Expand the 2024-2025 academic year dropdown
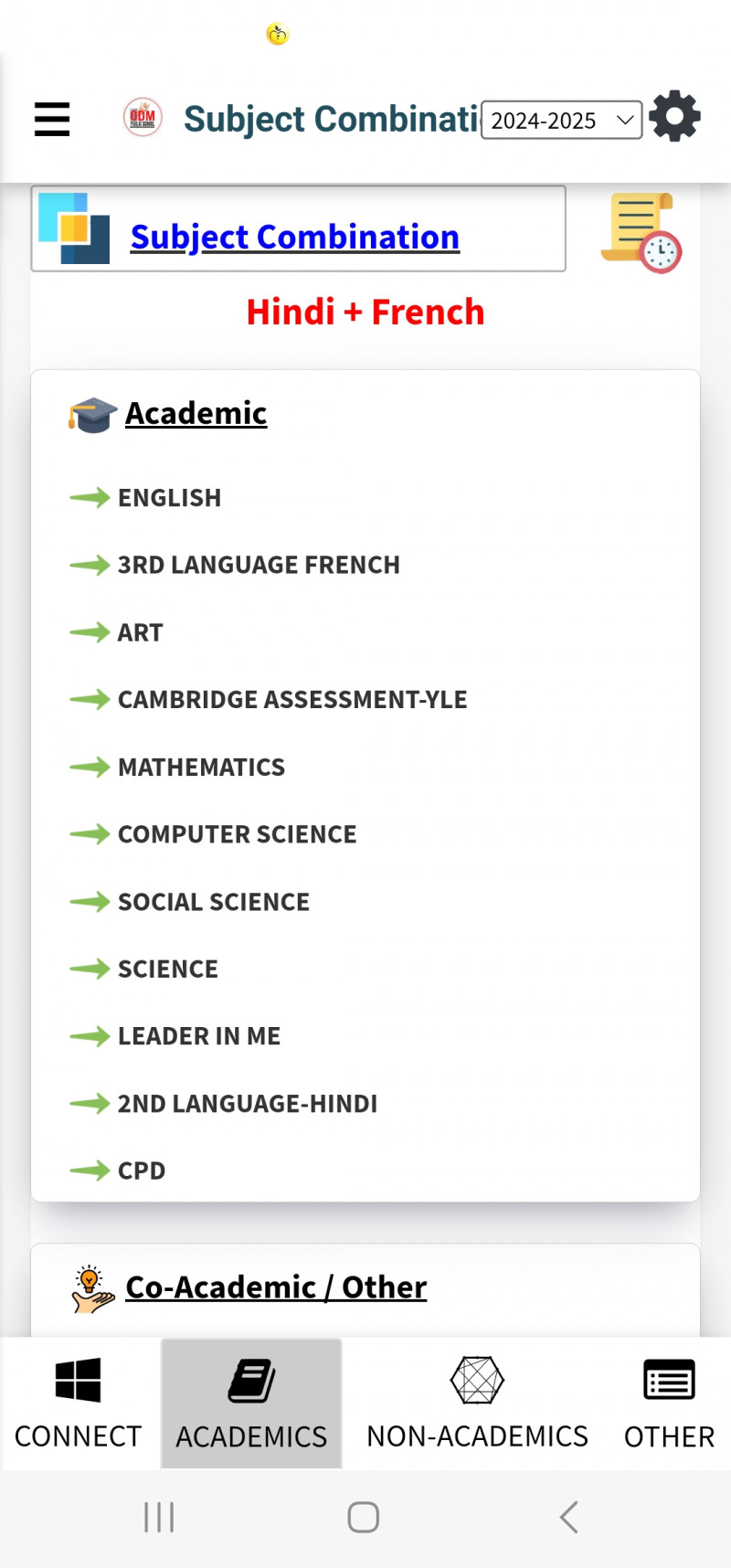The image size is (731, 1568). coord(561,120)
